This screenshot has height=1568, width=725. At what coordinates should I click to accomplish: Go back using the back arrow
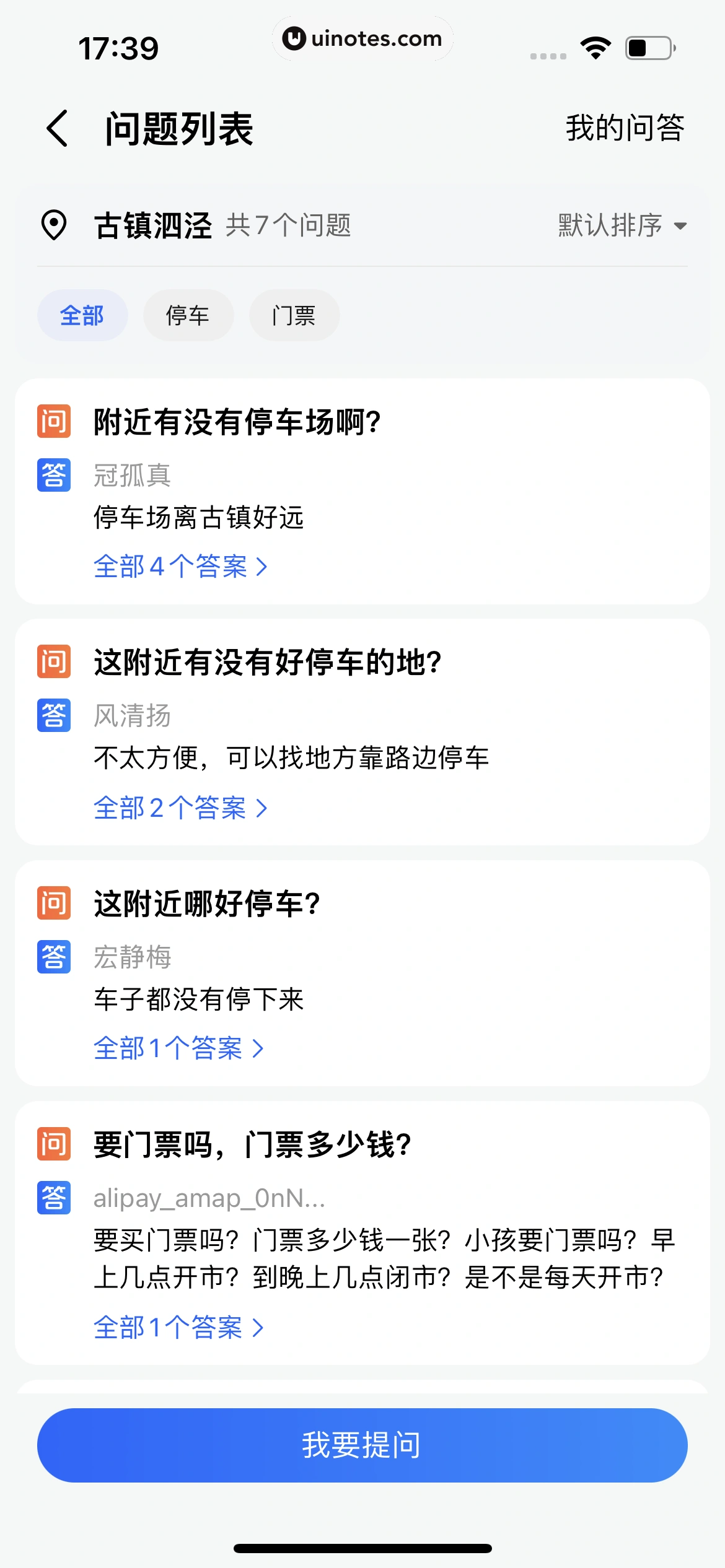click(58, 129)
